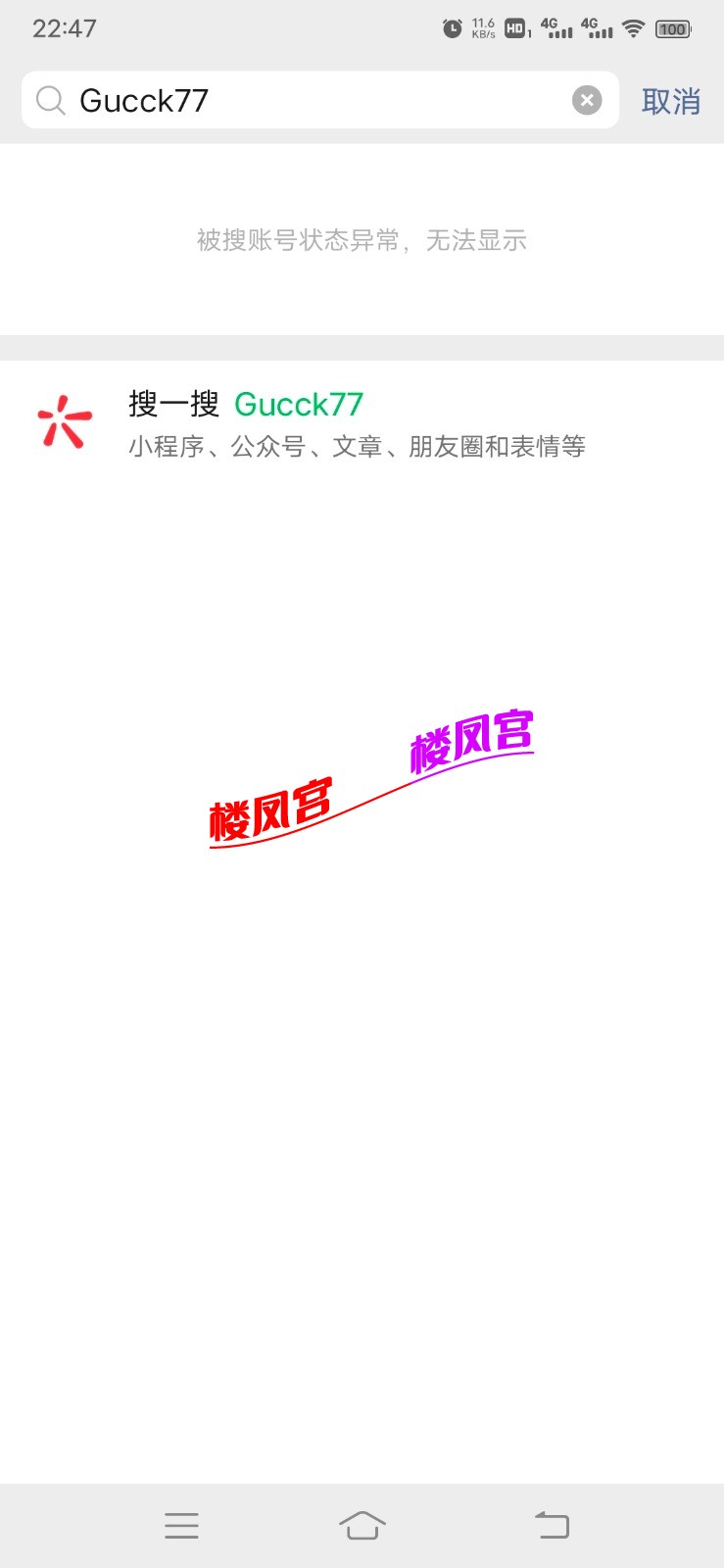Image resolution: width=724 pixels, height=1568 pixels.
Task: Tap the 被搜账号状态异常 notice message
Action: [362, 240]
